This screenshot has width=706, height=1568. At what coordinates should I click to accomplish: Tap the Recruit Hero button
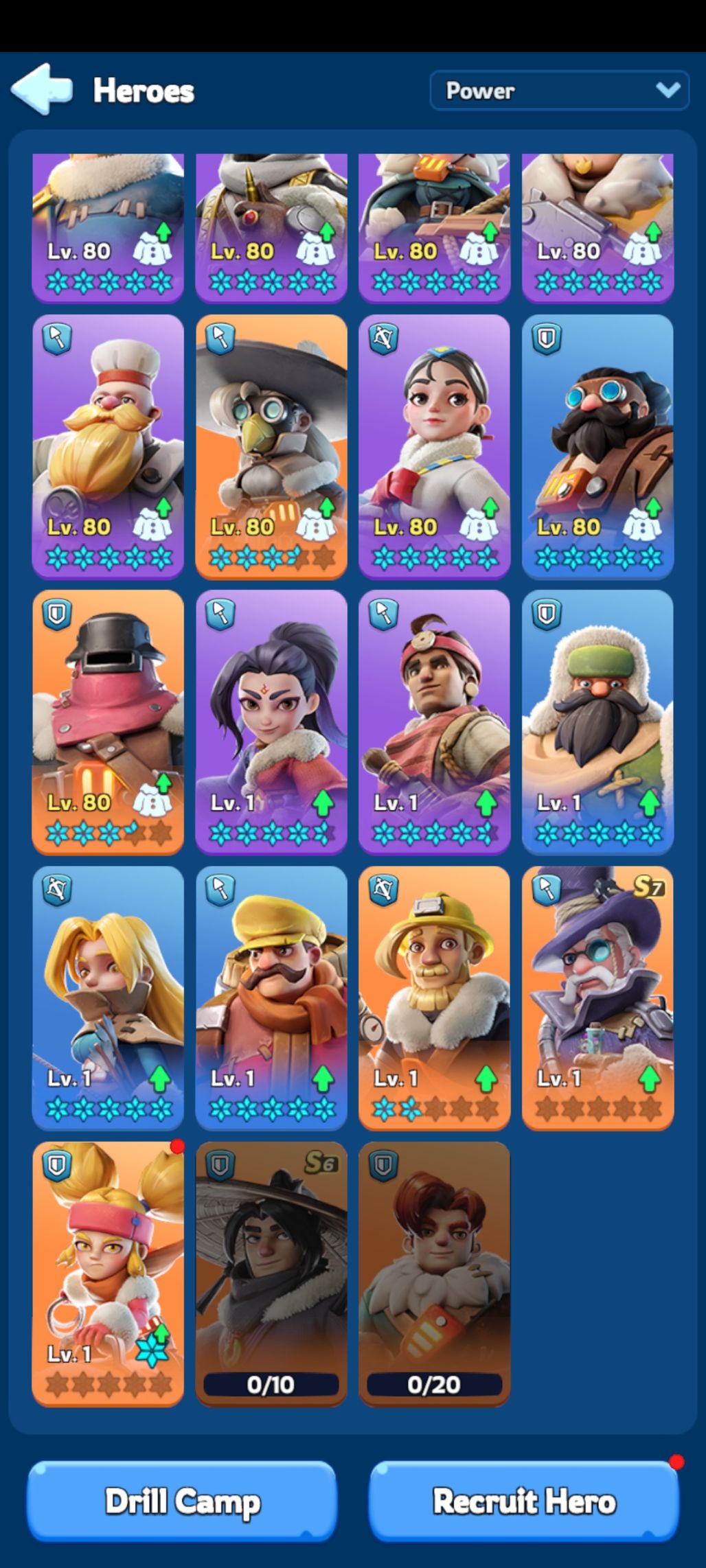click(x=524, y=1501)
